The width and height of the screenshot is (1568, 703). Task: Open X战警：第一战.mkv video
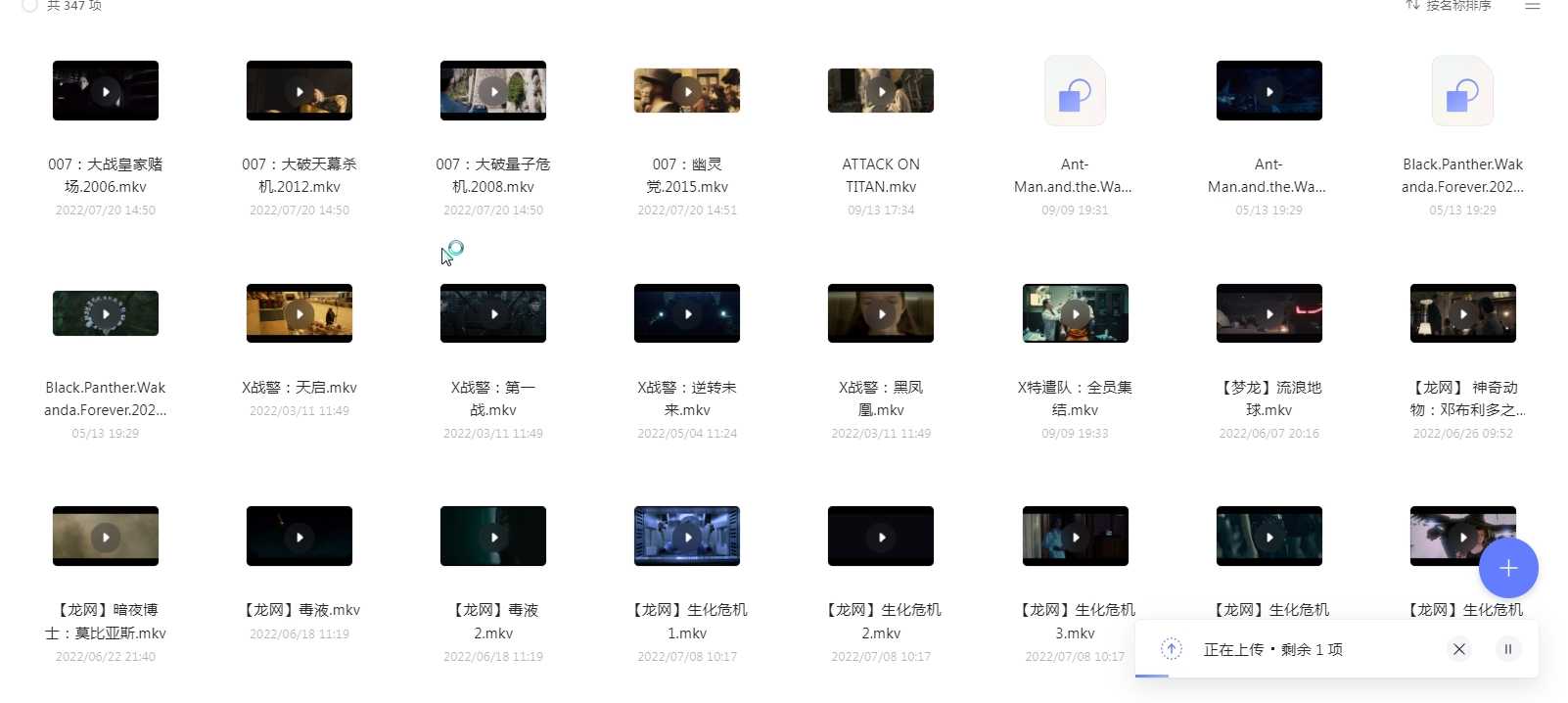point(493,313)
